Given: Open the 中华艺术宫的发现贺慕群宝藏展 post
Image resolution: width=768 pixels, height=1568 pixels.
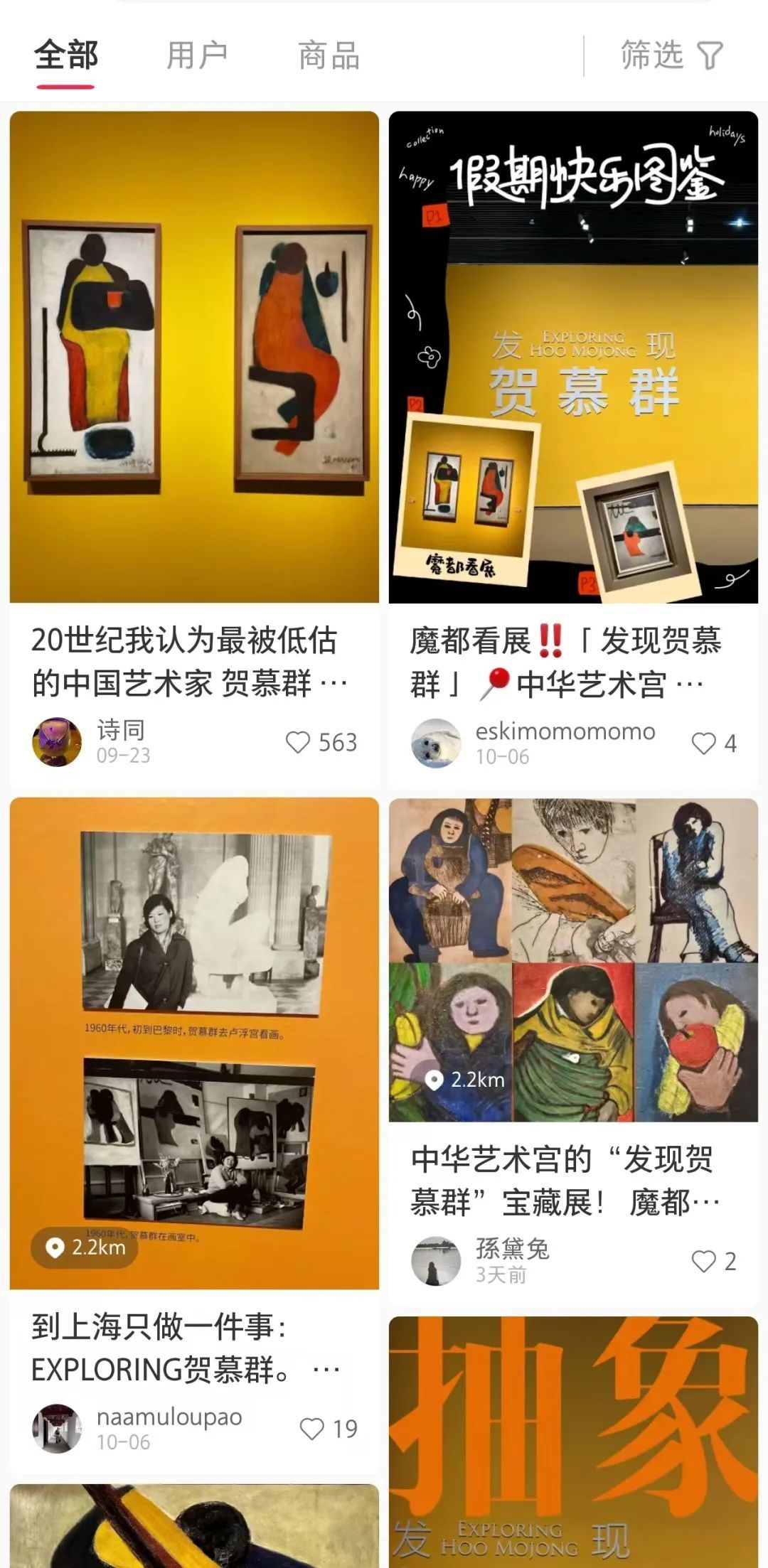Looking at the screenshot, I should coord(573,960).
